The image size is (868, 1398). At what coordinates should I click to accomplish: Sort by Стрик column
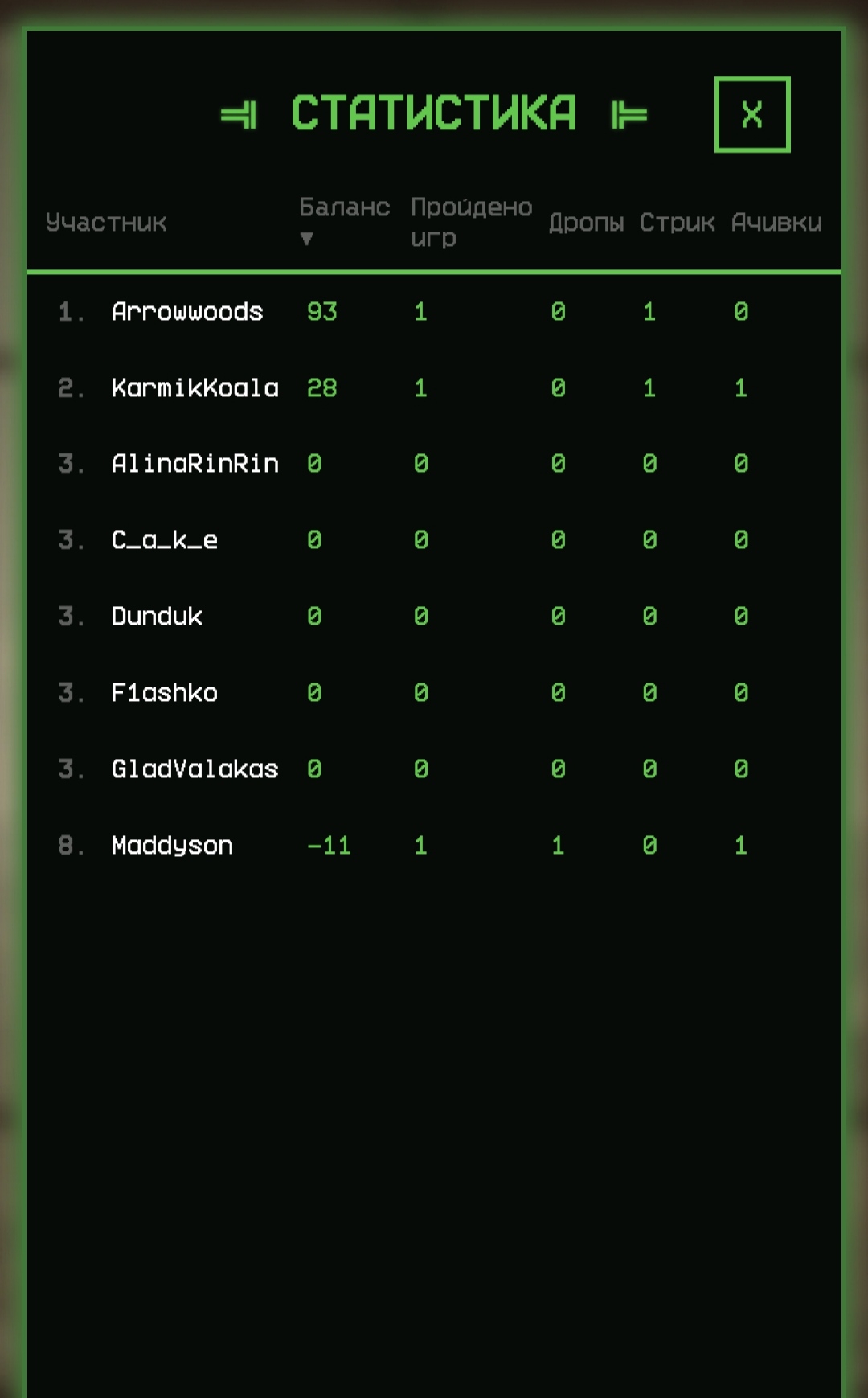[677, 223]
